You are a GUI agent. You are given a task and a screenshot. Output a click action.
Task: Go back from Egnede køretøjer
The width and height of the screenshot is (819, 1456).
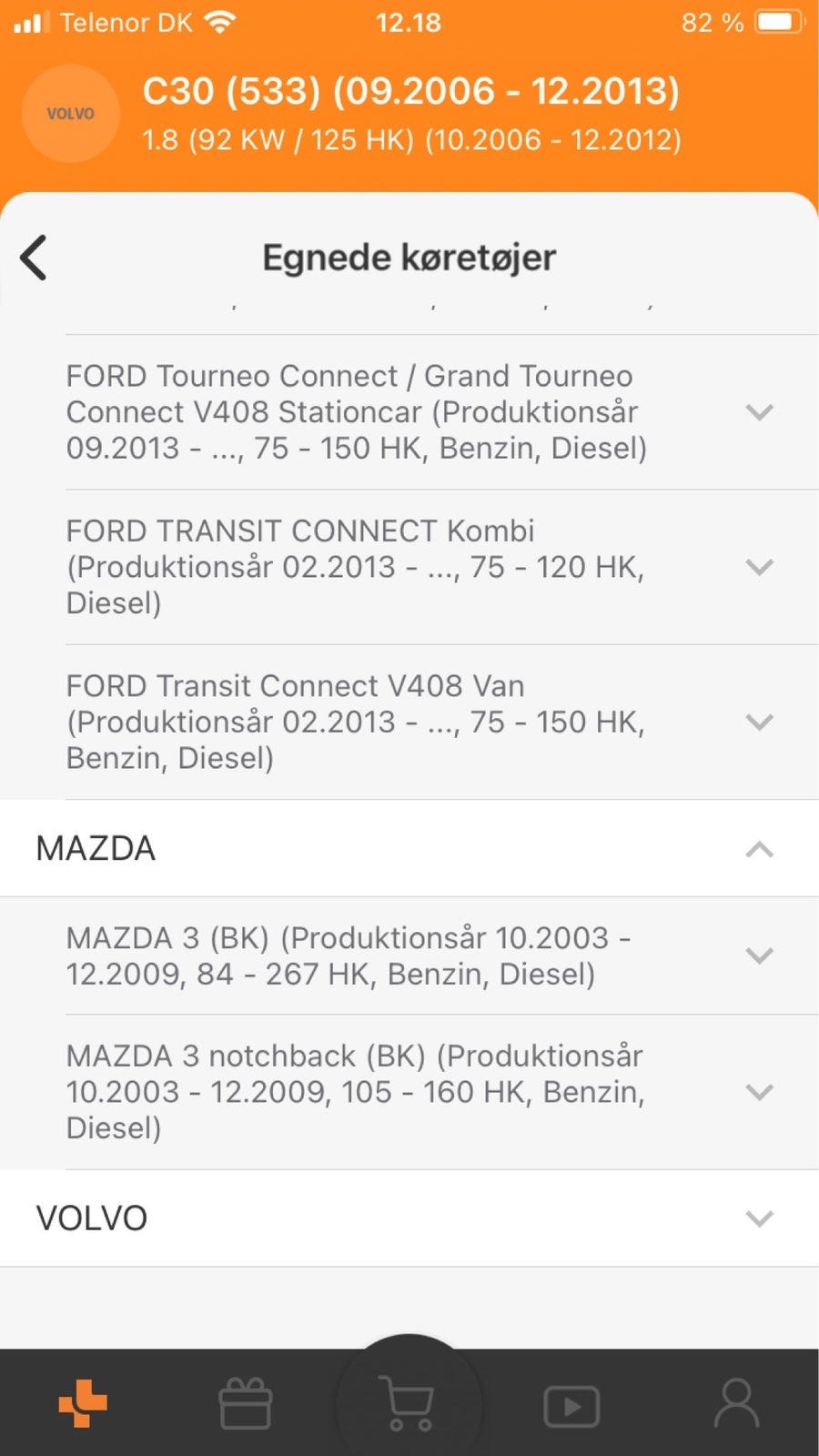[35, 258]
